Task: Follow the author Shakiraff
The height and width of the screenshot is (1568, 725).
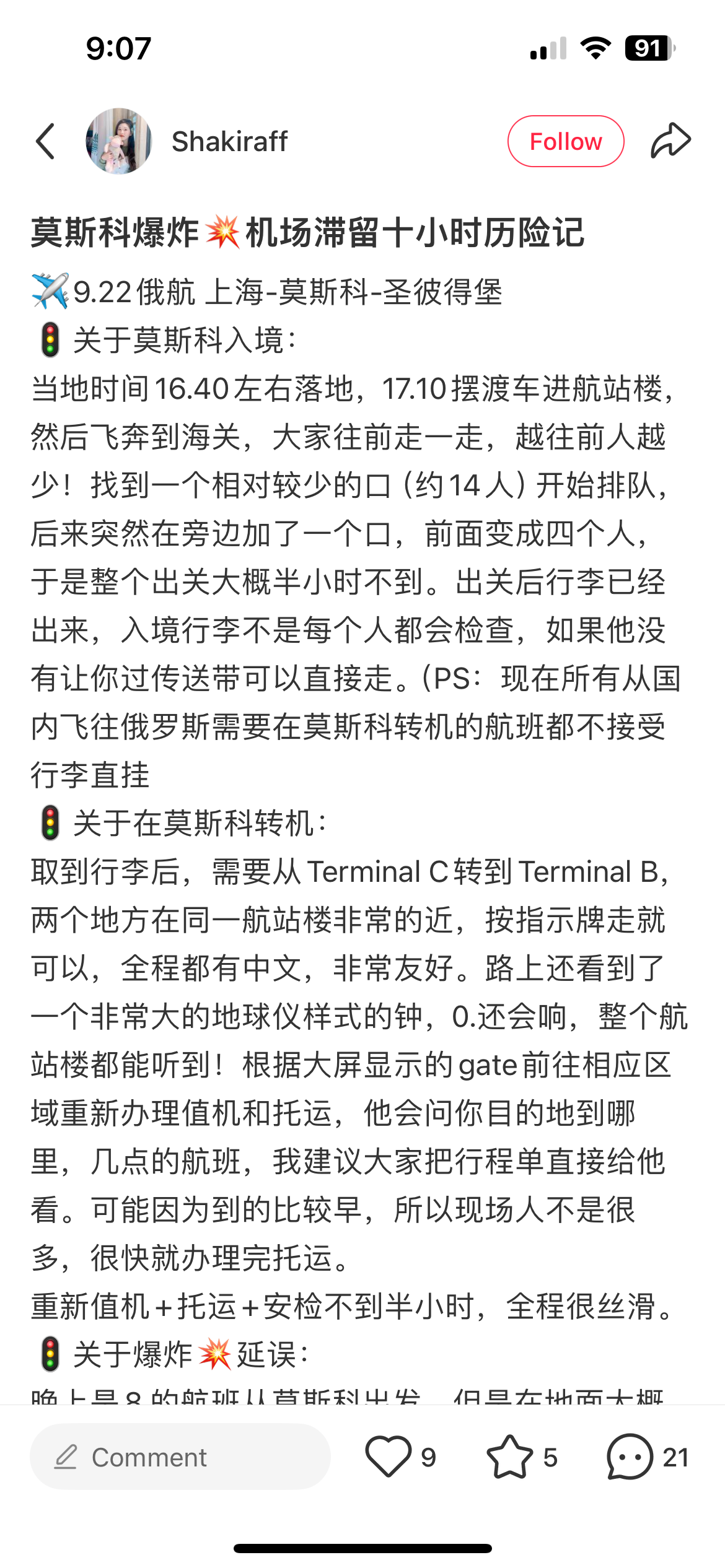Action: 566,141
